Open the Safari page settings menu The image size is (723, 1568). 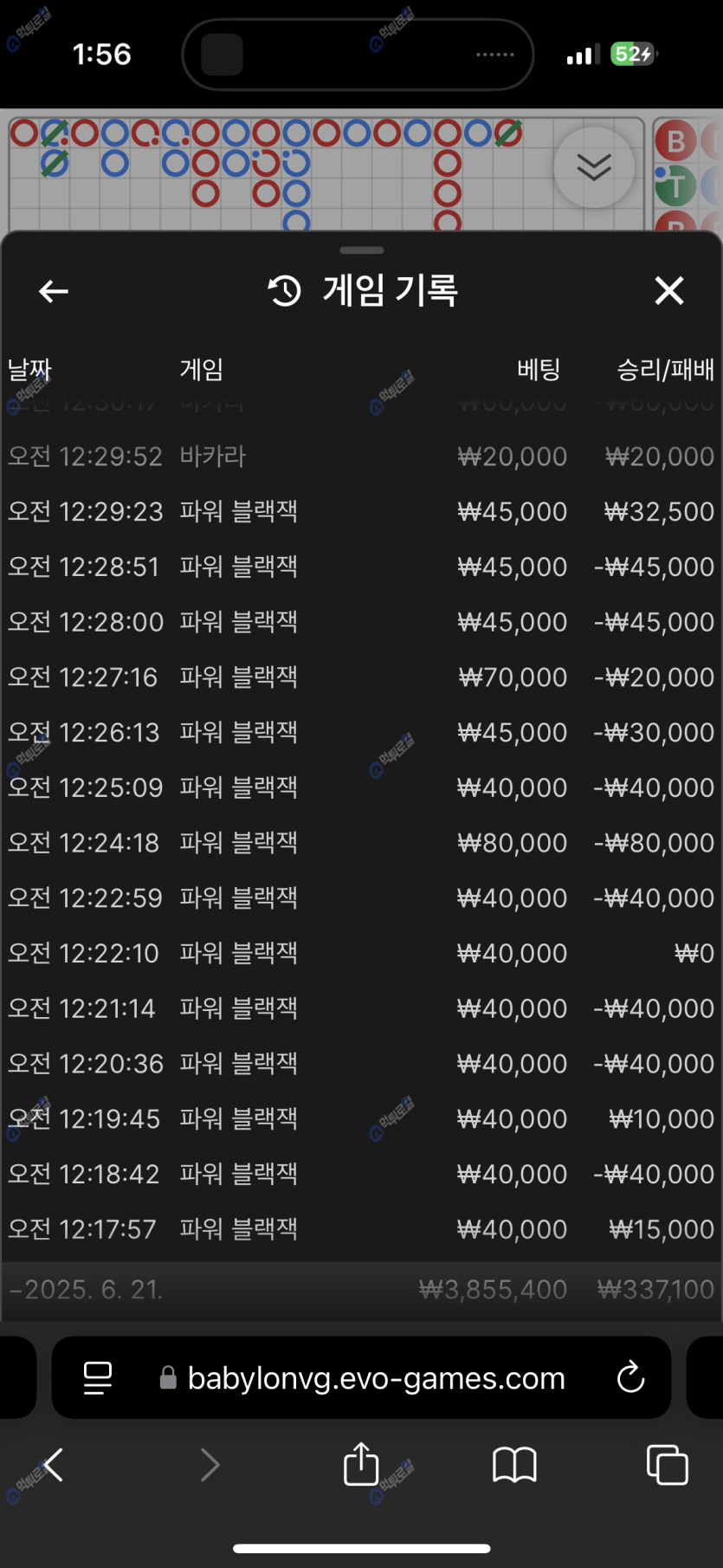coord(98,1377)
